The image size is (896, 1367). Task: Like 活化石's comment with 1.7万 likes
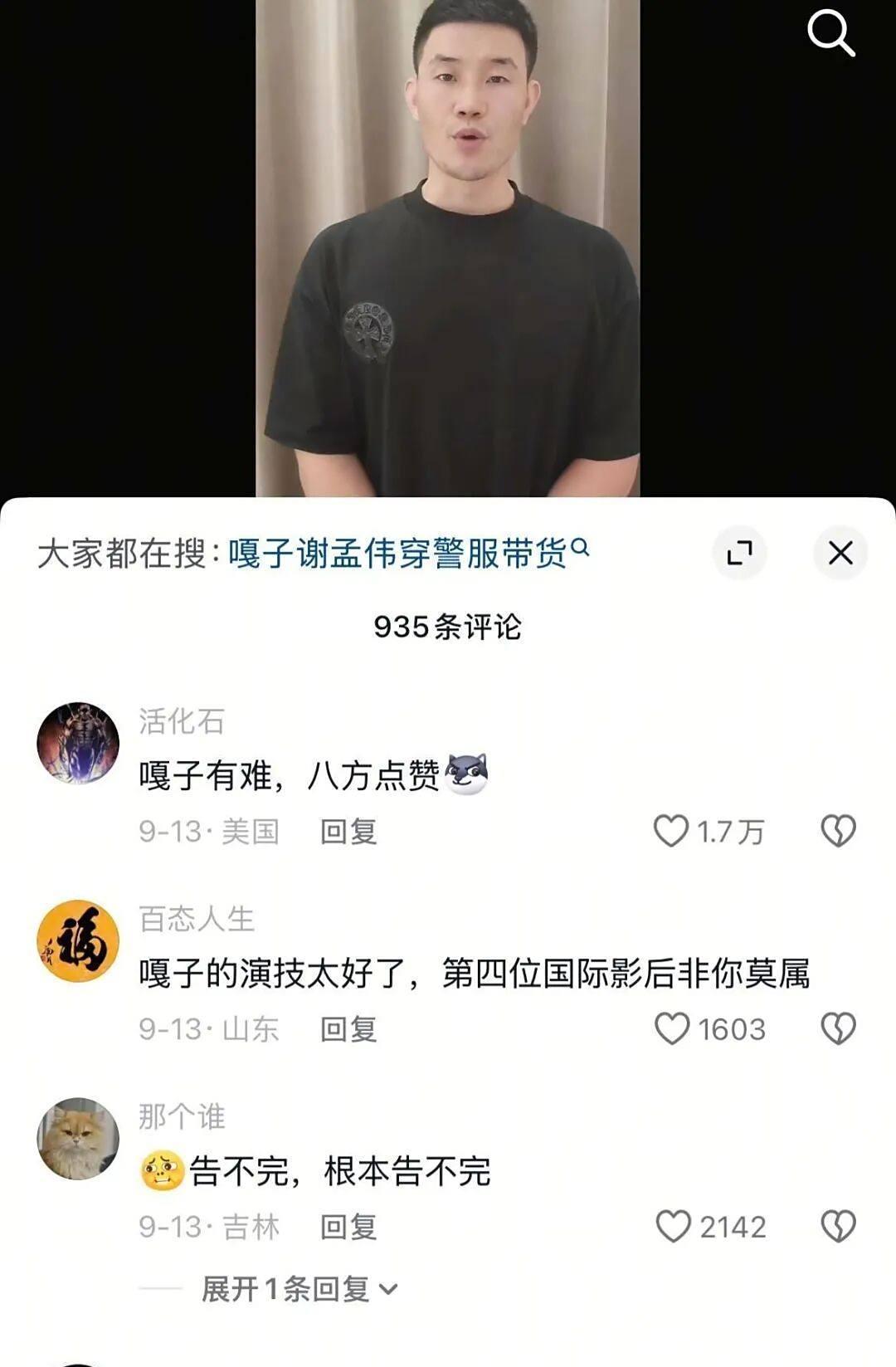tap(671, 831)
